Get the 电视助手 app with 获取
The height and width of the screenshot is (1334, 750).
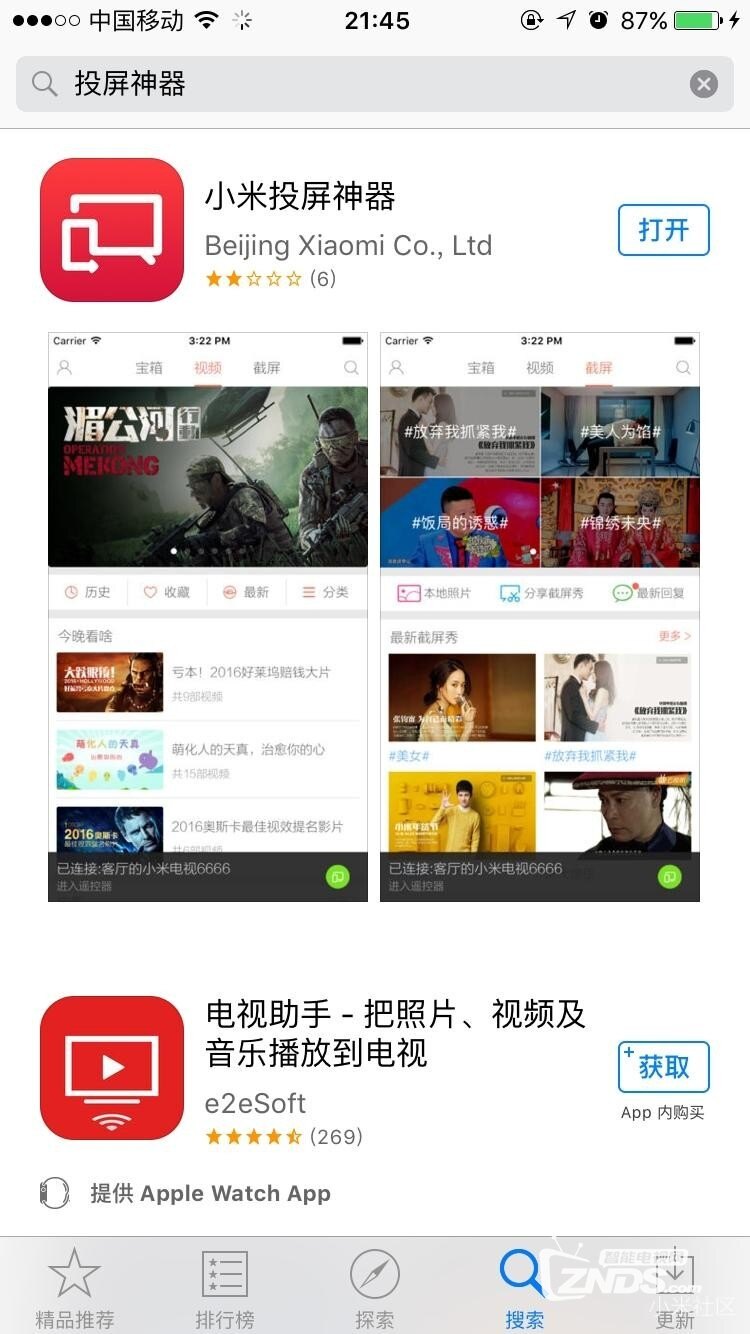tap(663, 1067)
